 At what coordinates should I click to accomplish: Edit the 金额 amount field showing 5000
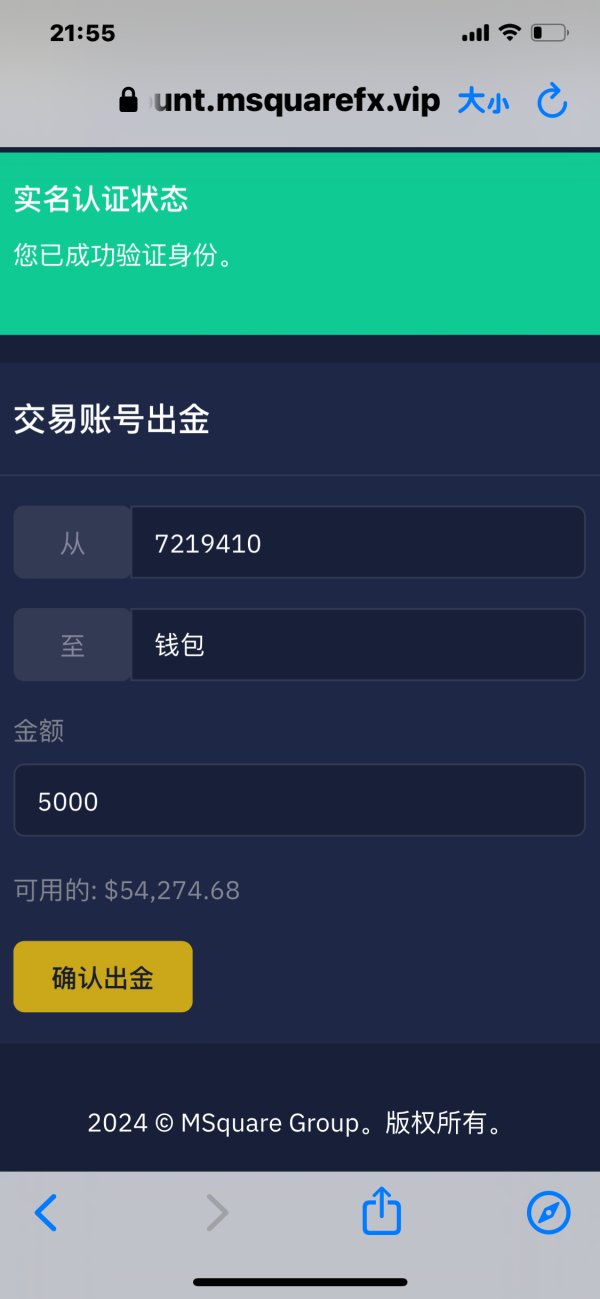tap(299, 800)
